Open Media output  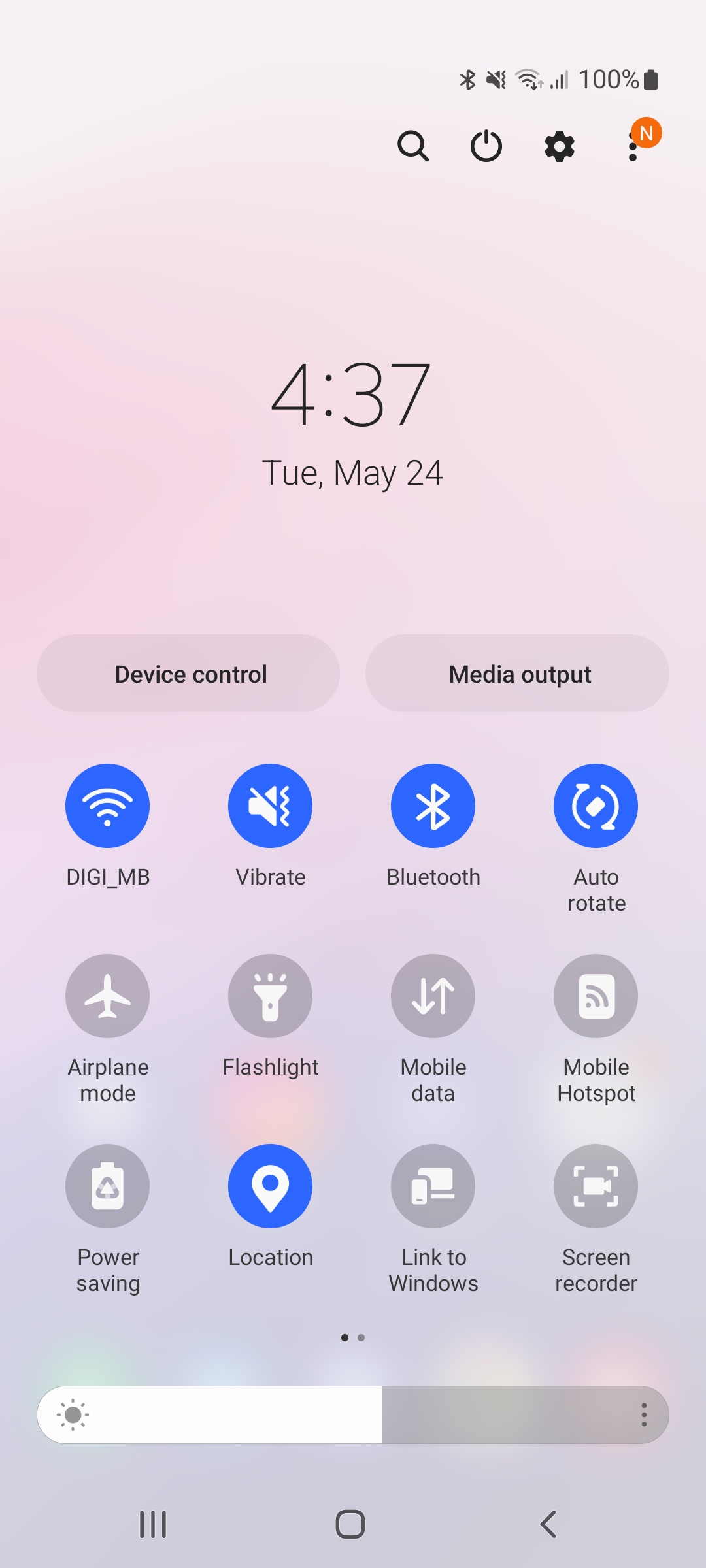point(517,674)
